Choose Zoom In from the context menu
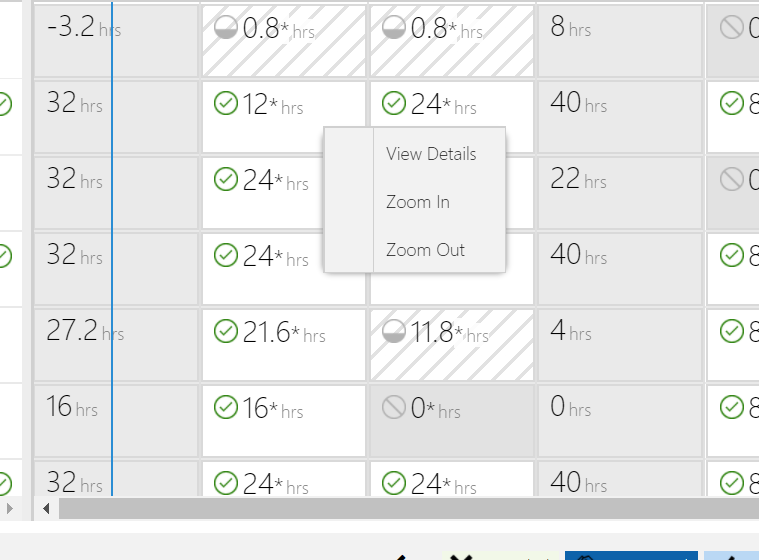The width and height of the screenshot is (759, 560). (x=417, y=202)
